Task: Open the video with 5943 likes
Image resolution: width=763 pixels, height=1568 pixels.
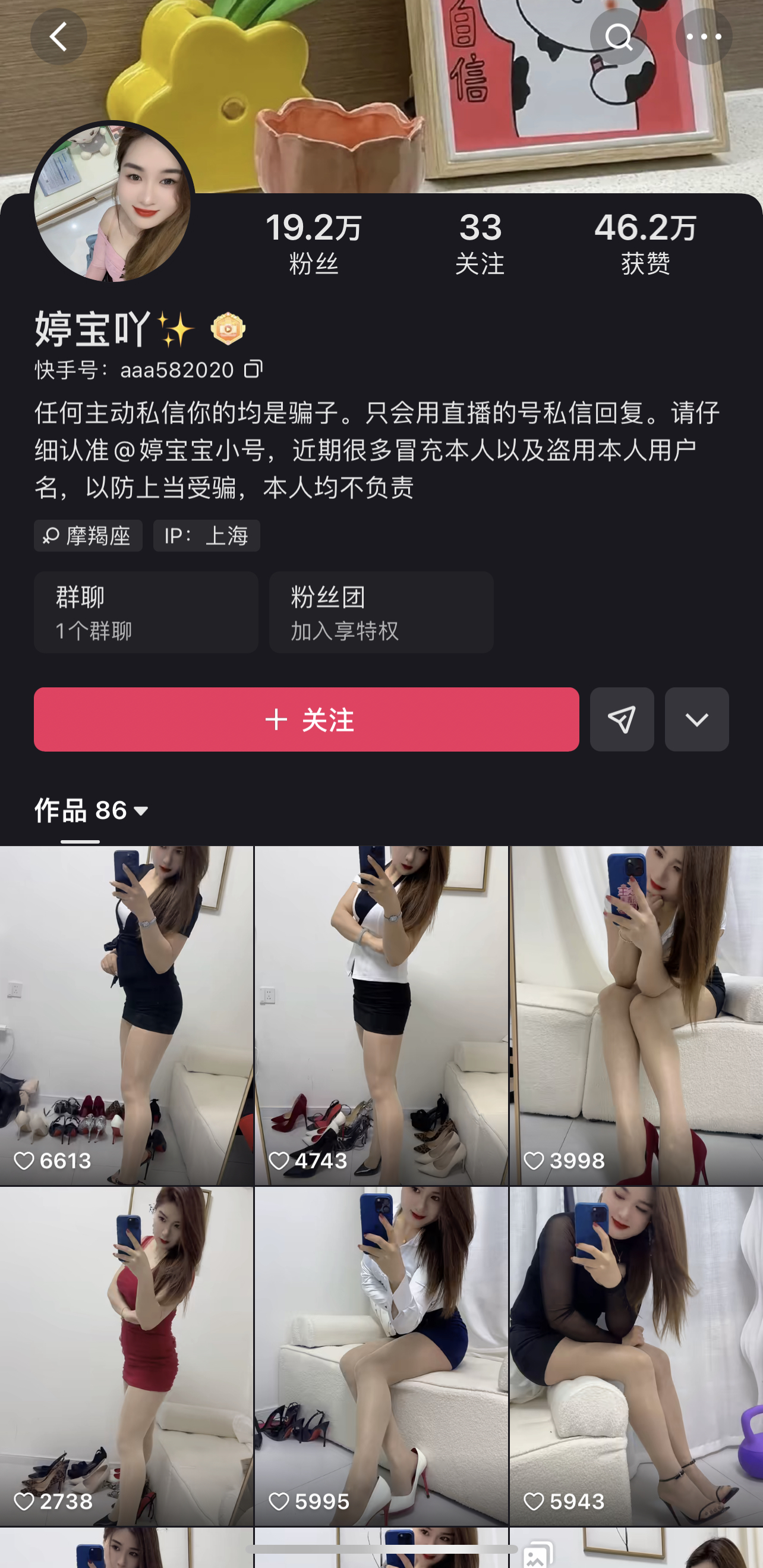Action: click(x=636, y=1355)
